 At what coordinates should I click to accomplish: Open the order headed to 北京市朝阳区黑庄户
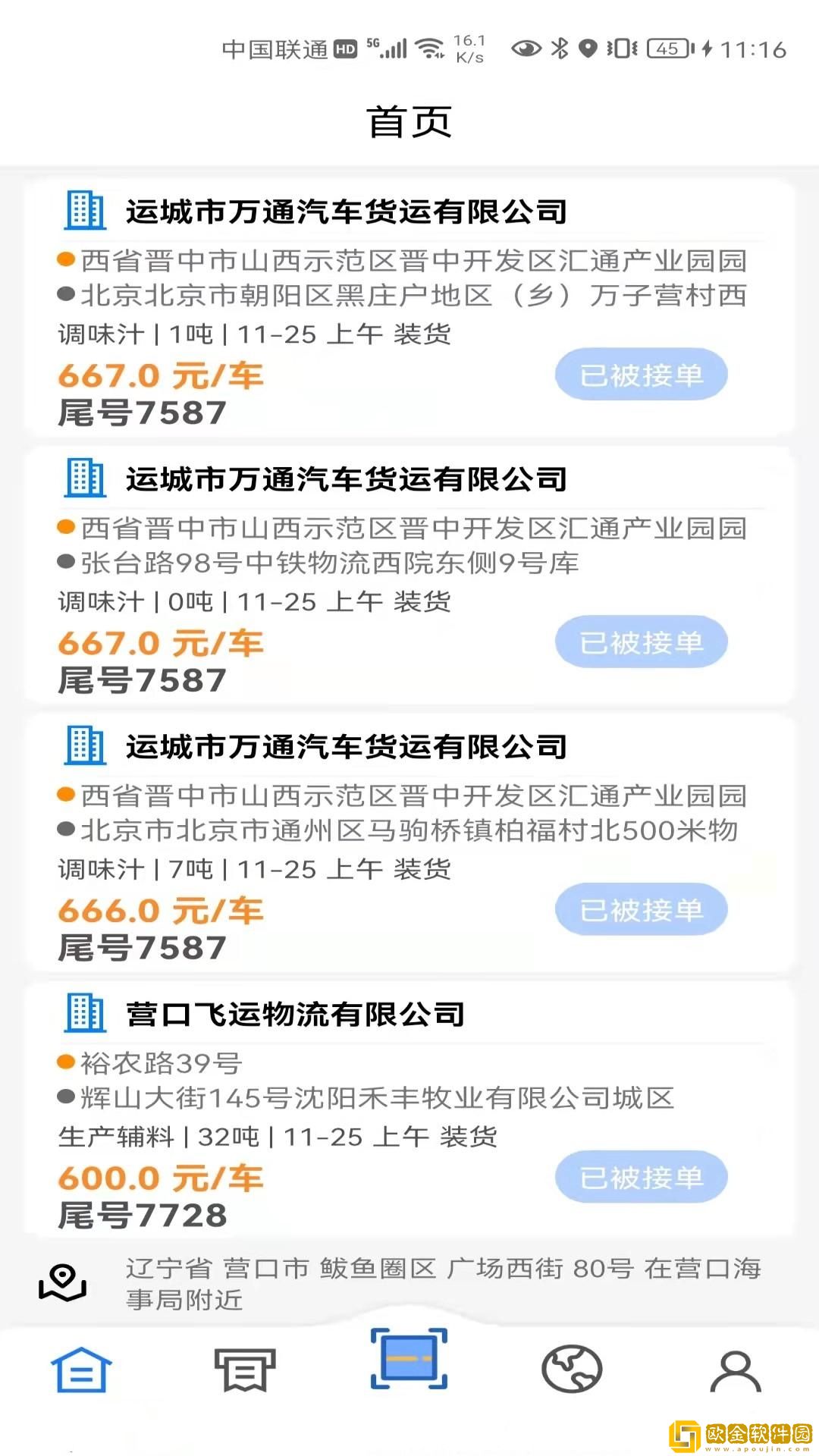pyautogui.click(x=409, y=296)
